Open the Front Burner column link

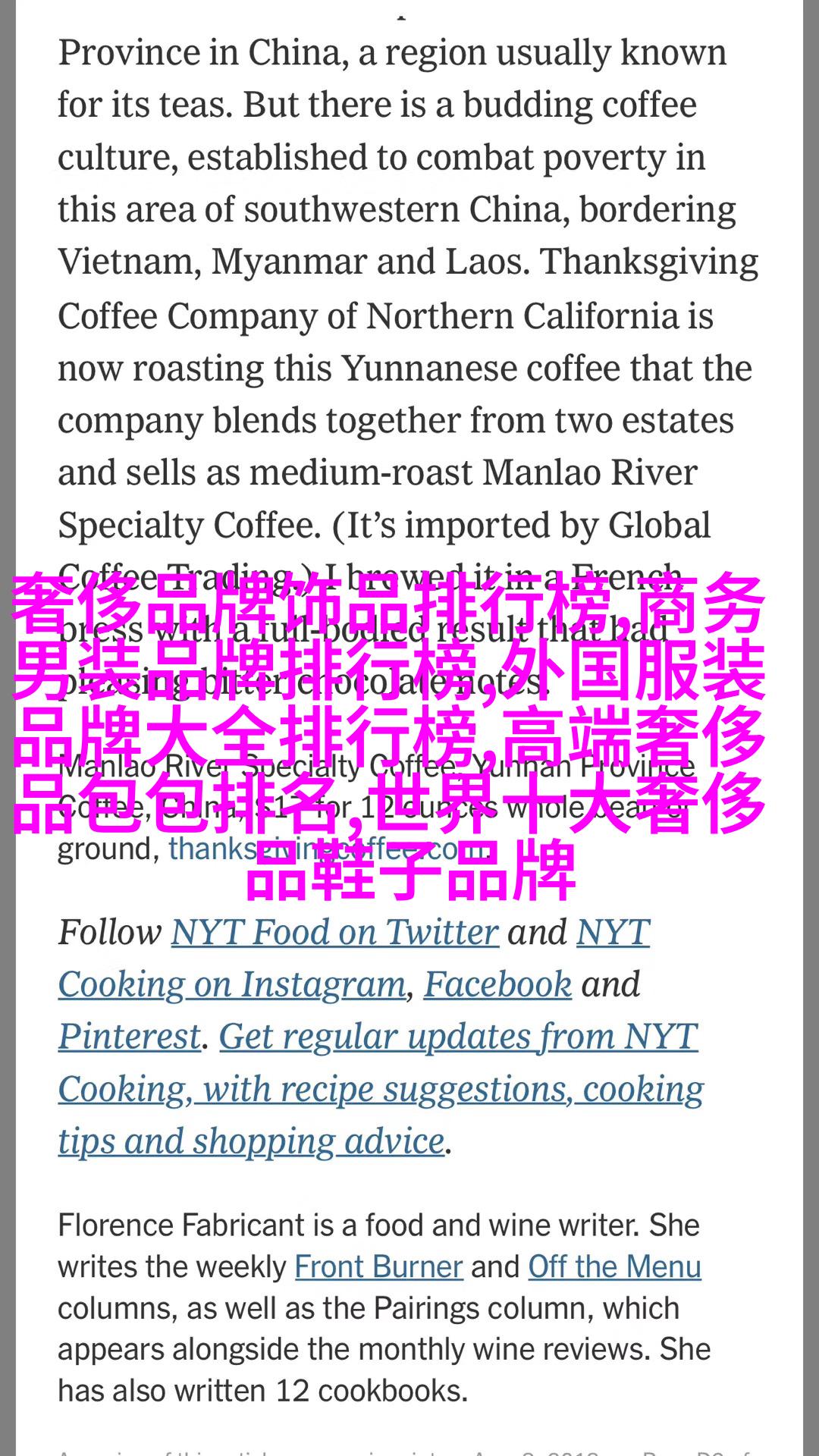[x=378, y=1267]
